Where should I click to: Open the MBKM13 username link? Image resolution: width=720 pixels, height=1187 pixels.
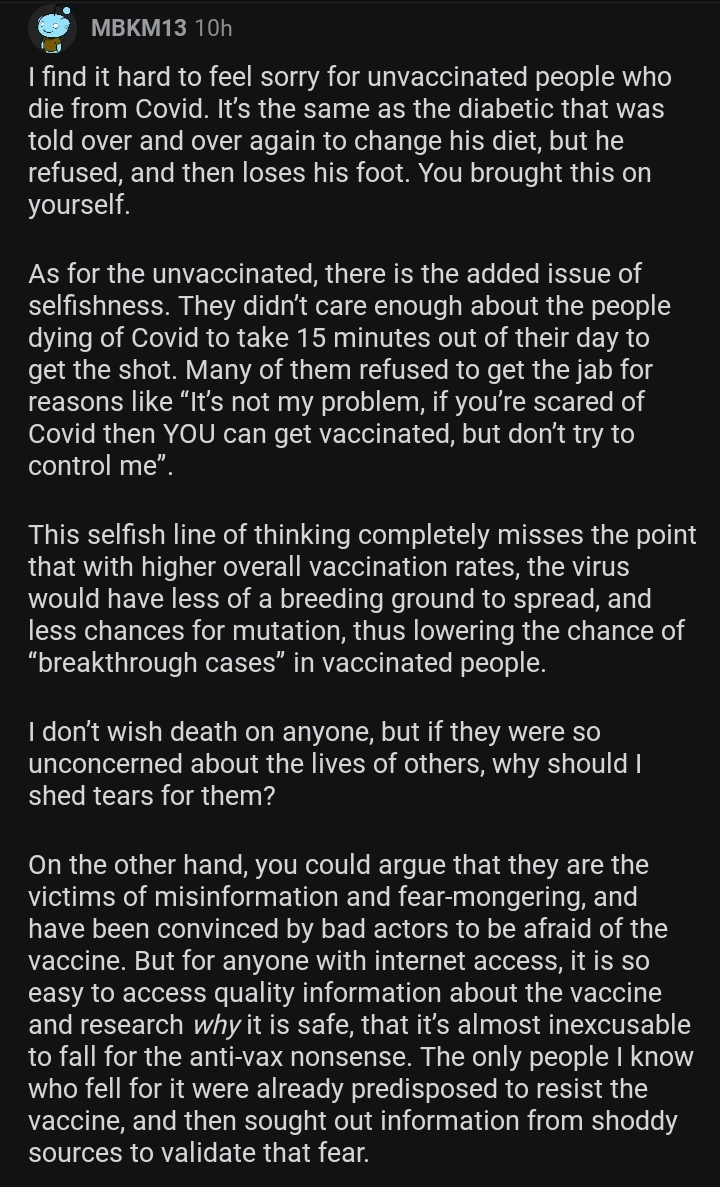coord(139,28)
